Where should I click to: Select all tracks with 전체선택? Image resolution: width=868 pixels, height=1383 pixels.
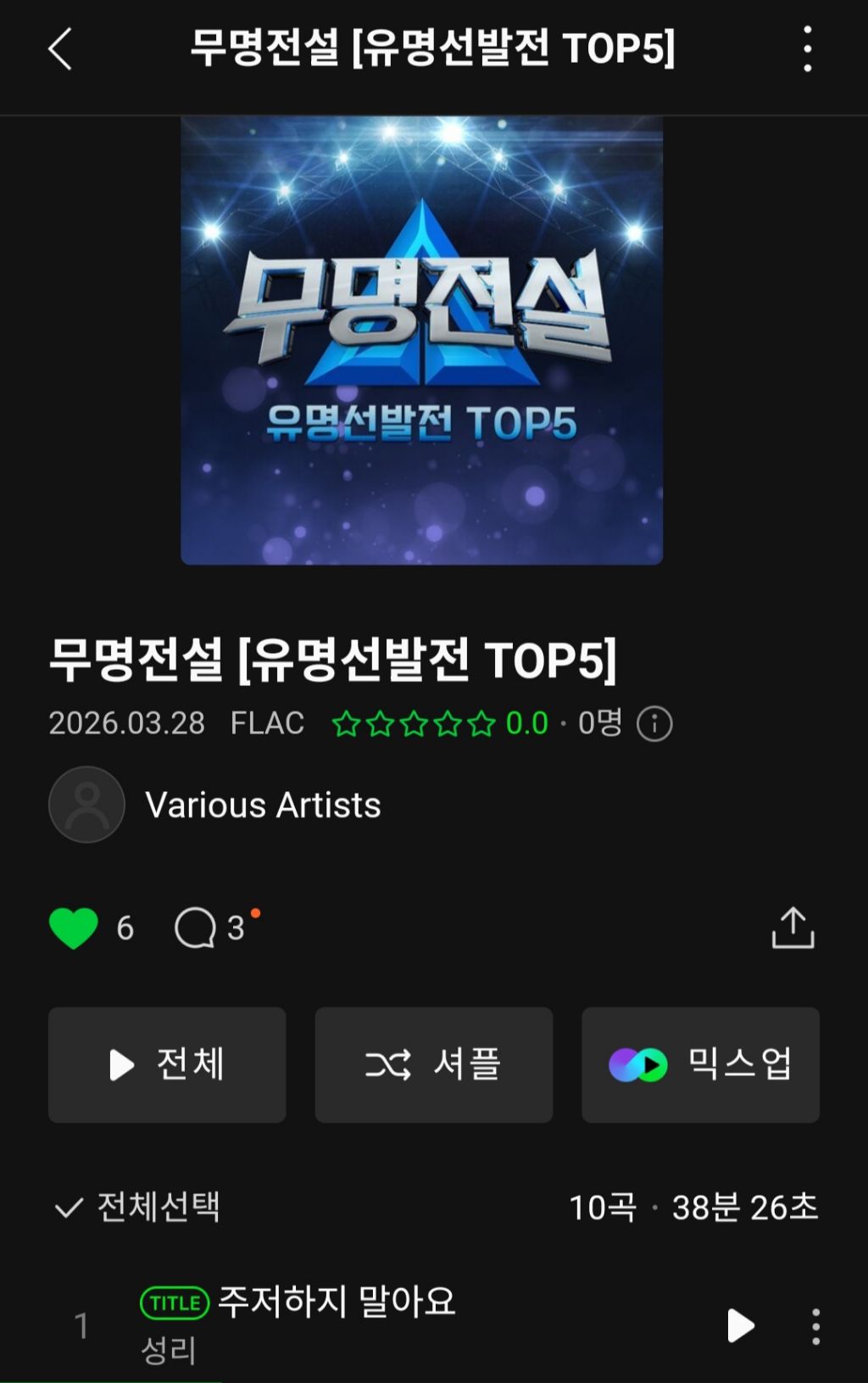coord(137,1207)
